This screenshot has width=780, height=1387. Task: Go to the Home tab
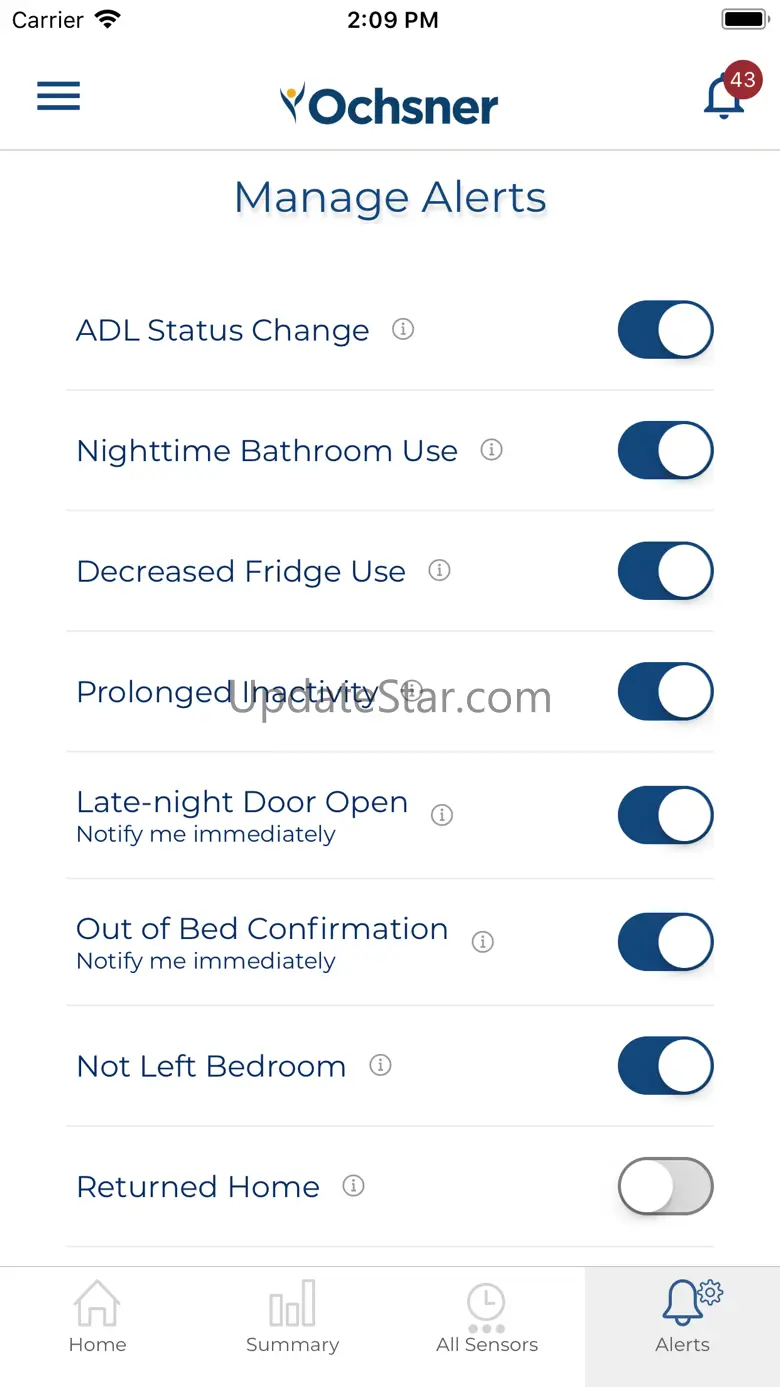pos(97,1318)
